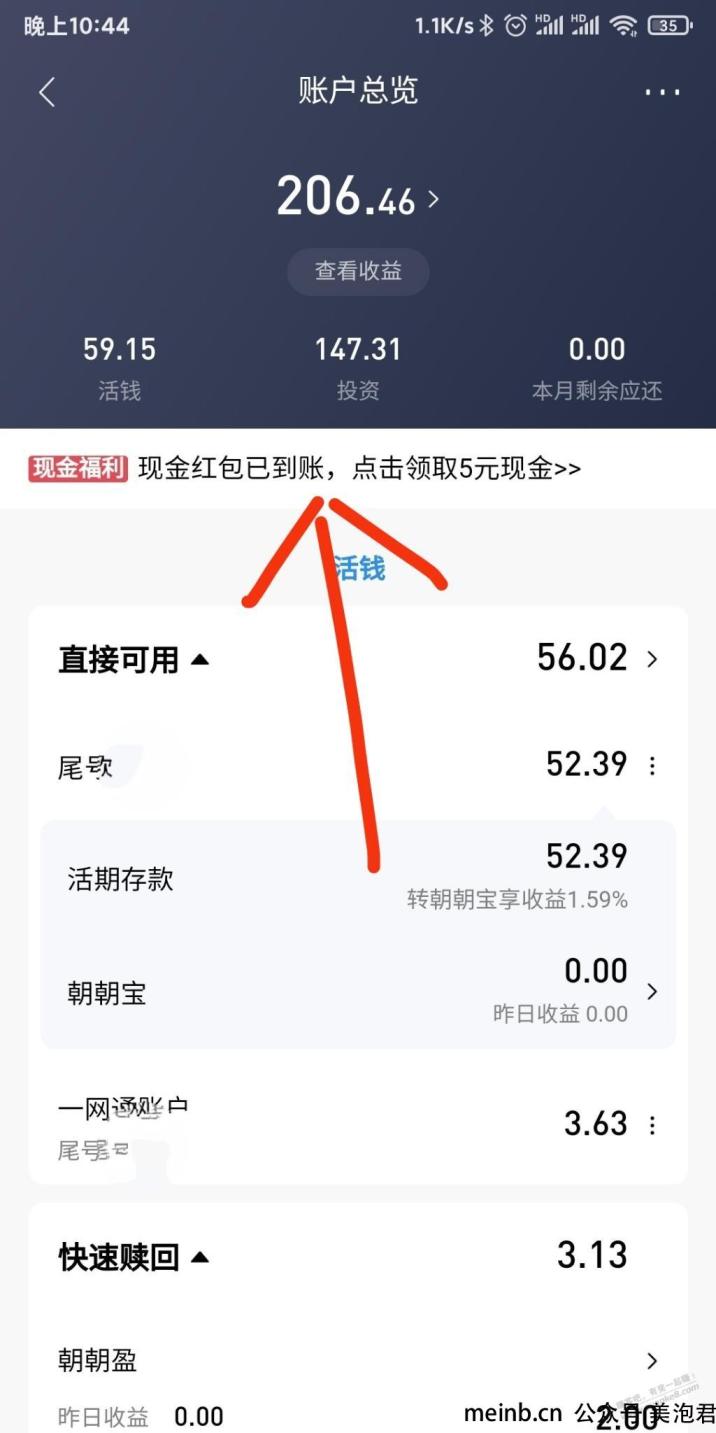716x1433 pixels.
Task: Open the three-dot overflow menu
Action: point(661,92)
